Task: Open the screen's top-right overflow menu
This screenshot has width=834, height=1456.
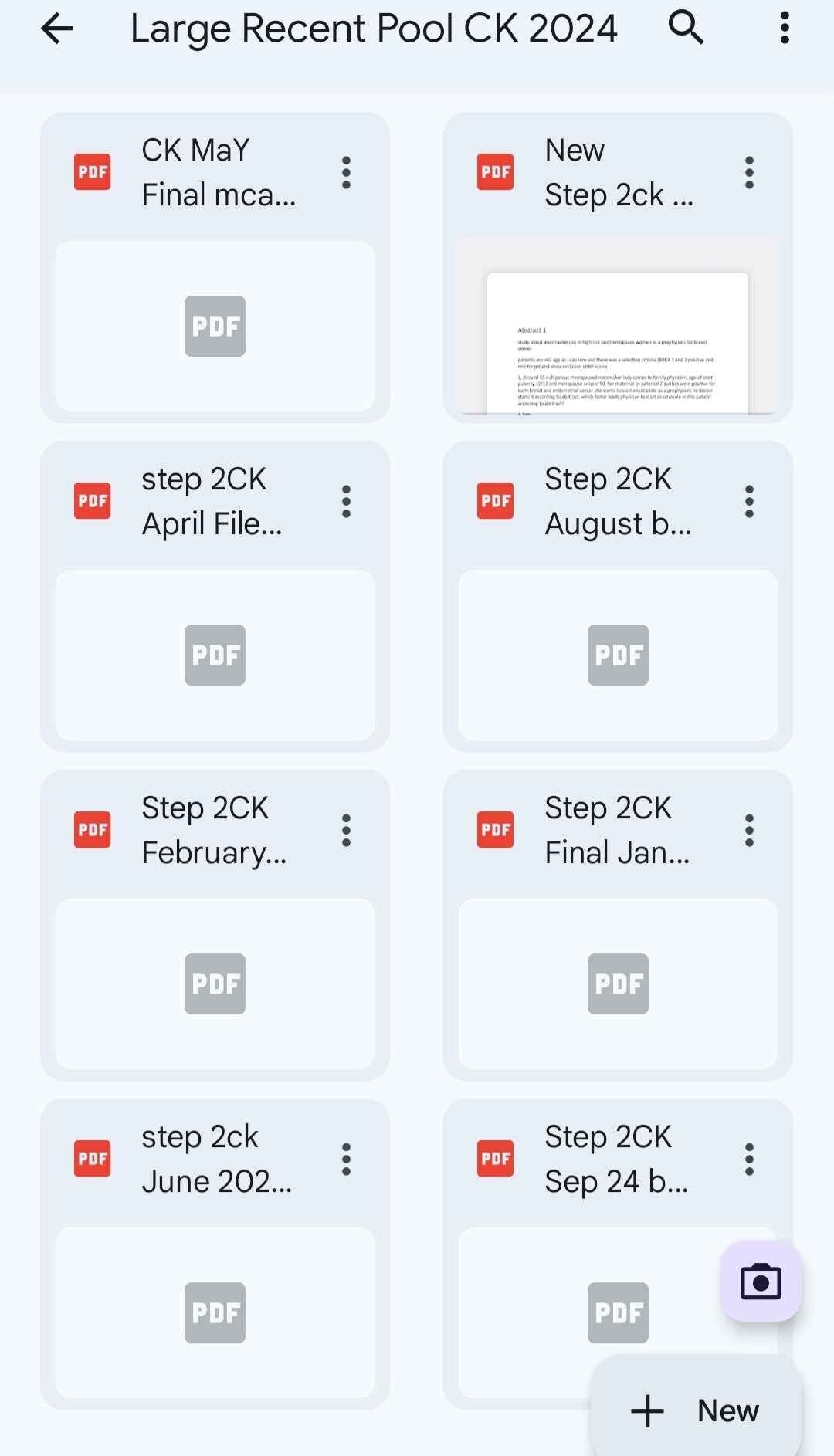Action: (x=785, y=28)
